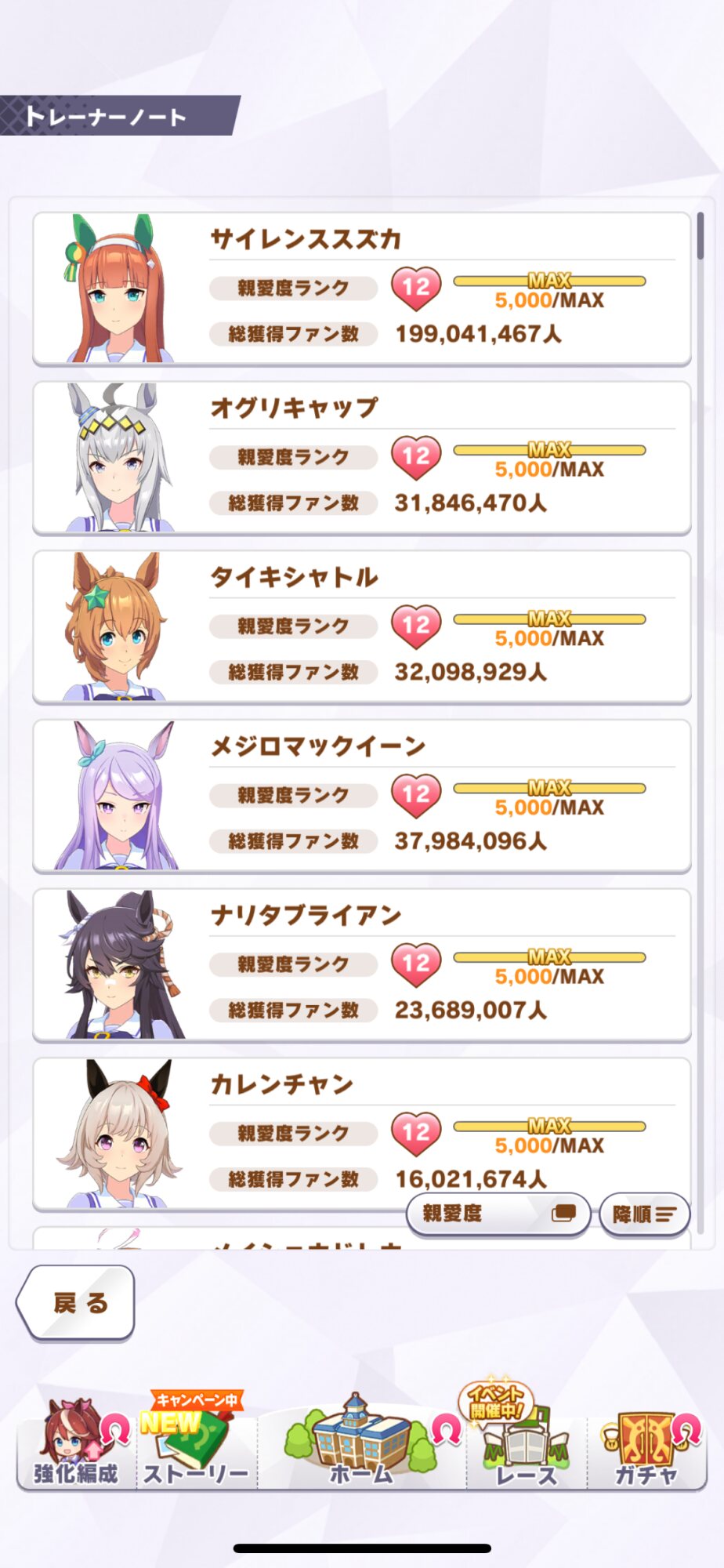The image size is (724, 1568).
Task: Open オグリキャップ's trainer note
Action: click(361, 458)
